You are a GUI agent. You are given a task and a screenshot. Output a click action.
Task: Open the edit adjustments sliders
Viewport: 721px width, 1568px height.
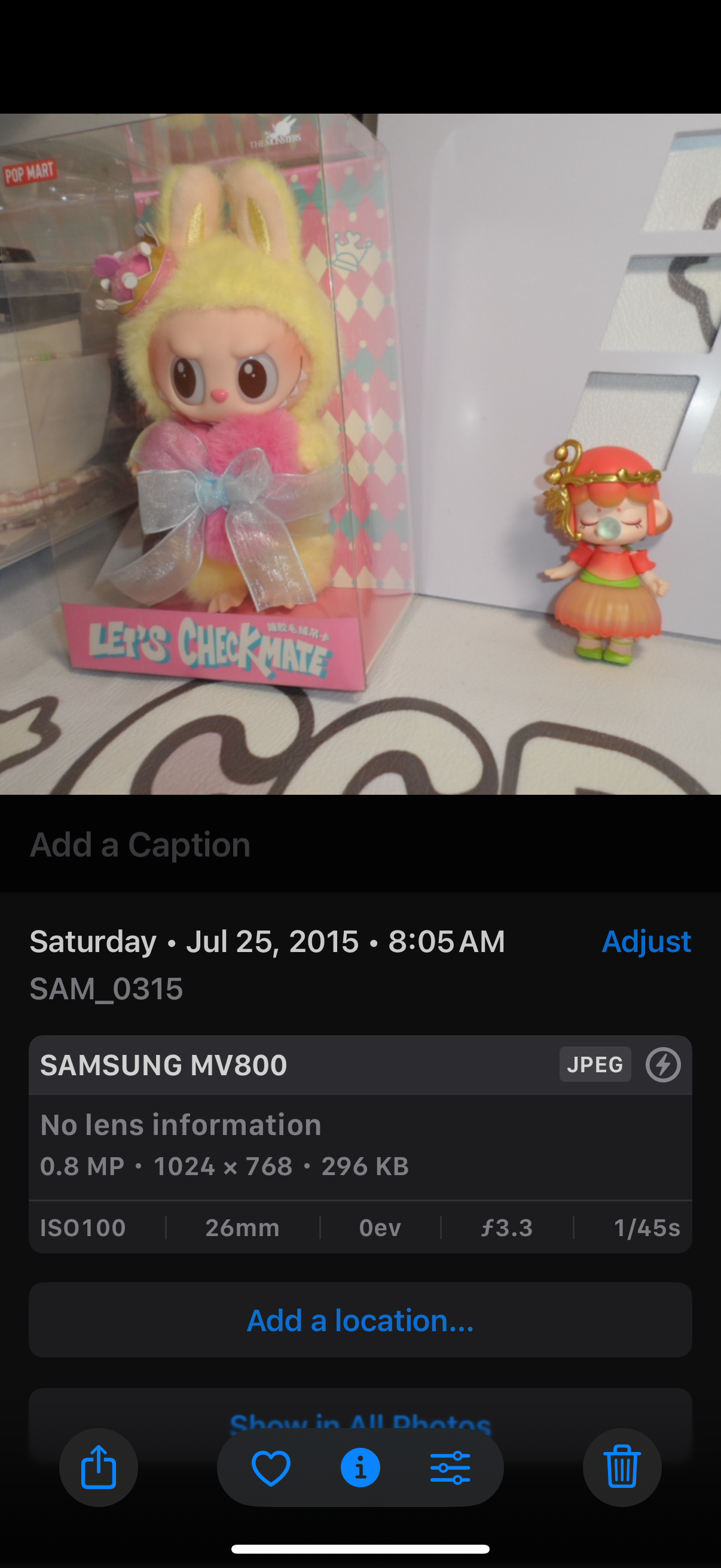tap(450, 1467)
